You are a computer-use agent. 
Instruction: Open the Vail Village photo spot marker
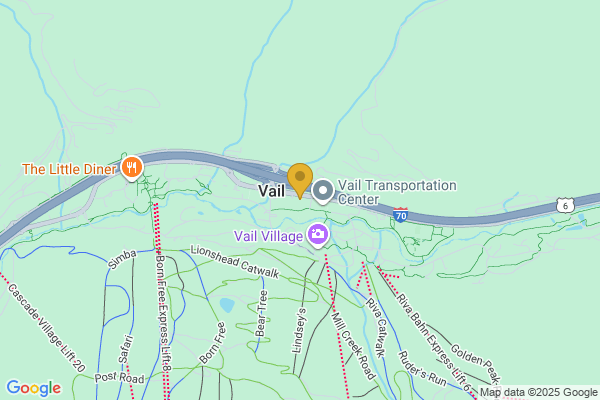[x=318, y=235]
